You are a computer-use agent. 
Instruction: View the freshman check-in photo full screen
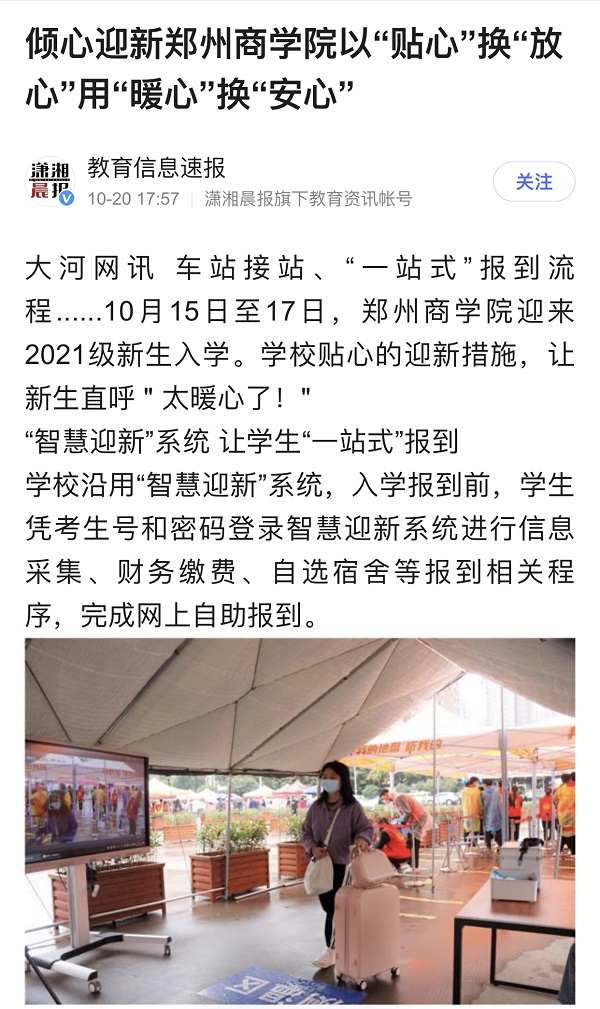coord(300,820)
